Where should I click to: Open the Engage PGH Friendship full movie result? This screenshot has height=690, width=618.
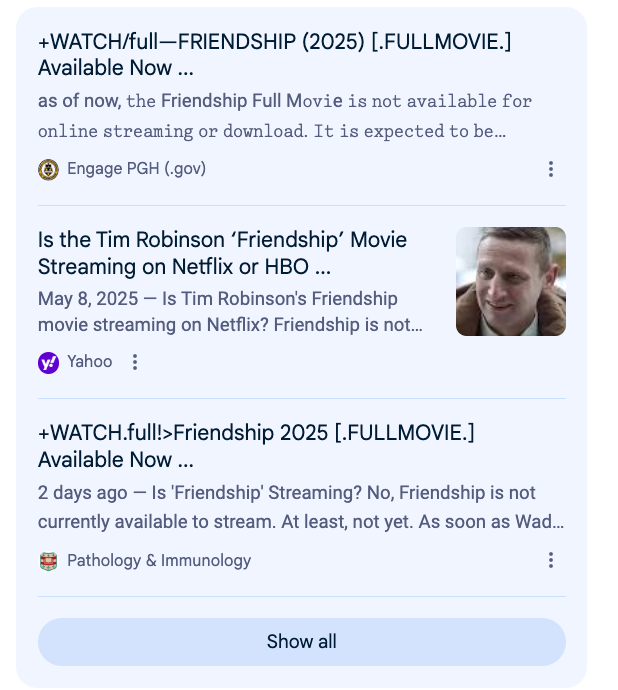click(x=275, y=55)
